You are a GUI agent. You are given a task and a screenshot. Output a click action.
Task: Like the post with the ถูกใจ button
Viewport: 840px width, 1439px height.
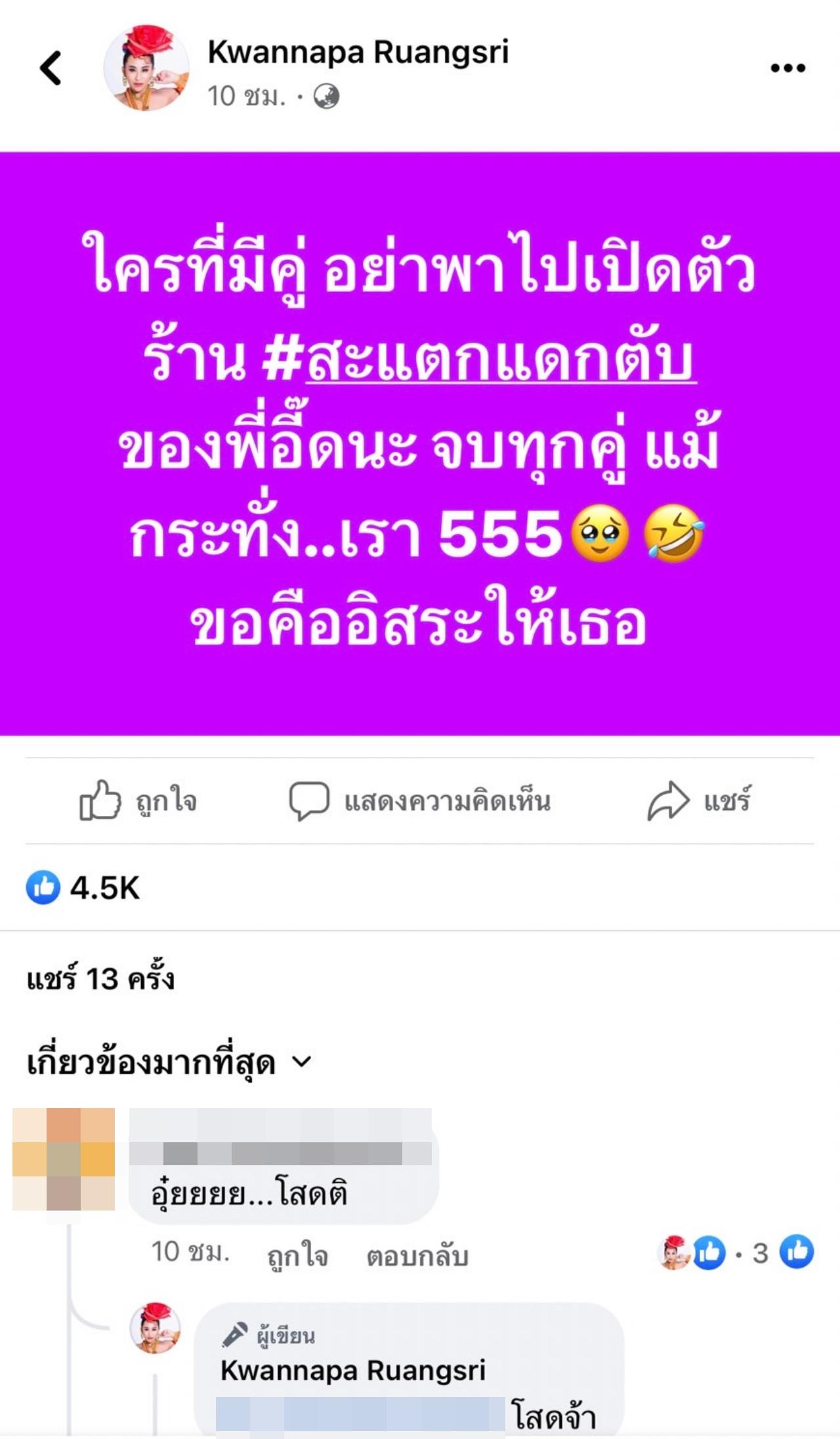[x=138, y=800]
